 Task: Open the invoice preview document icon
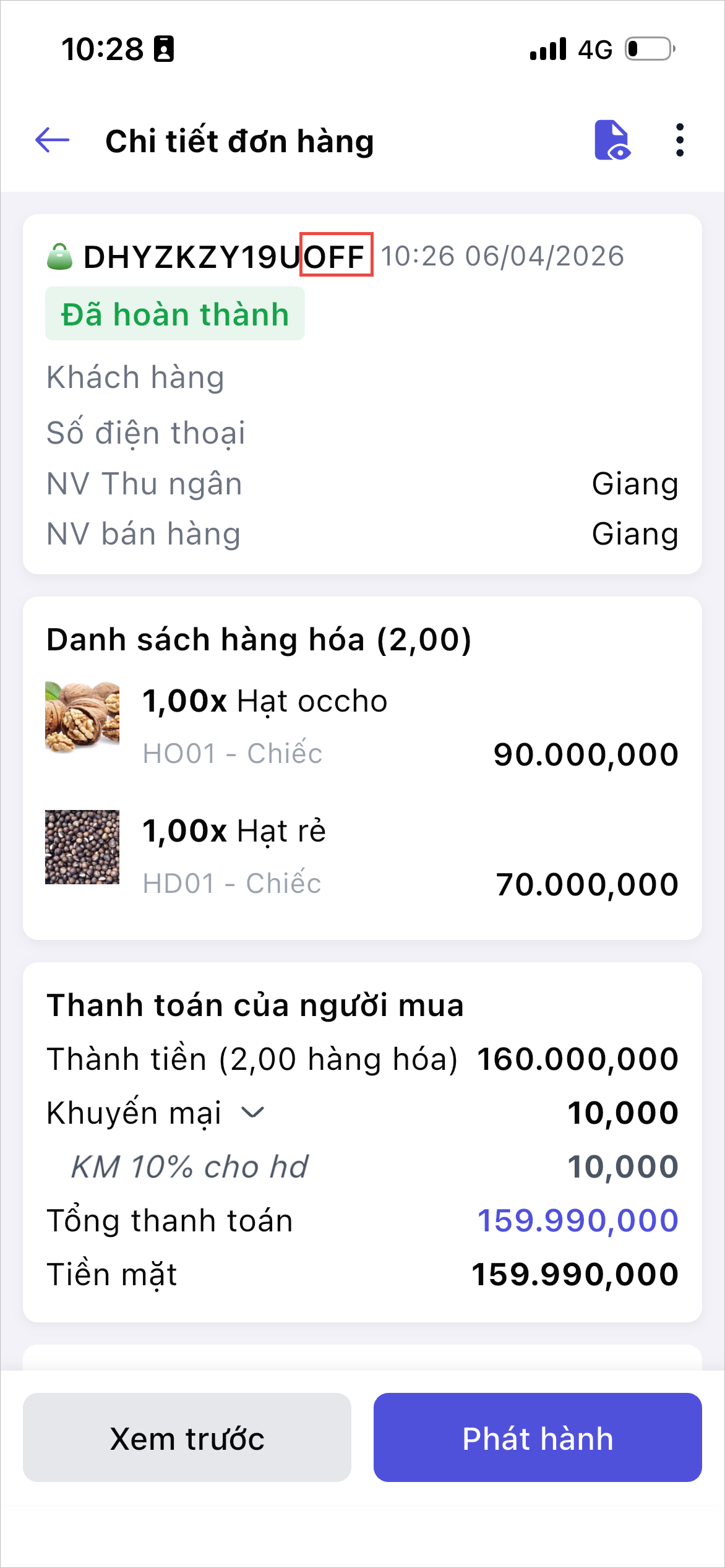pyautogui.click(x=612, y=140)
